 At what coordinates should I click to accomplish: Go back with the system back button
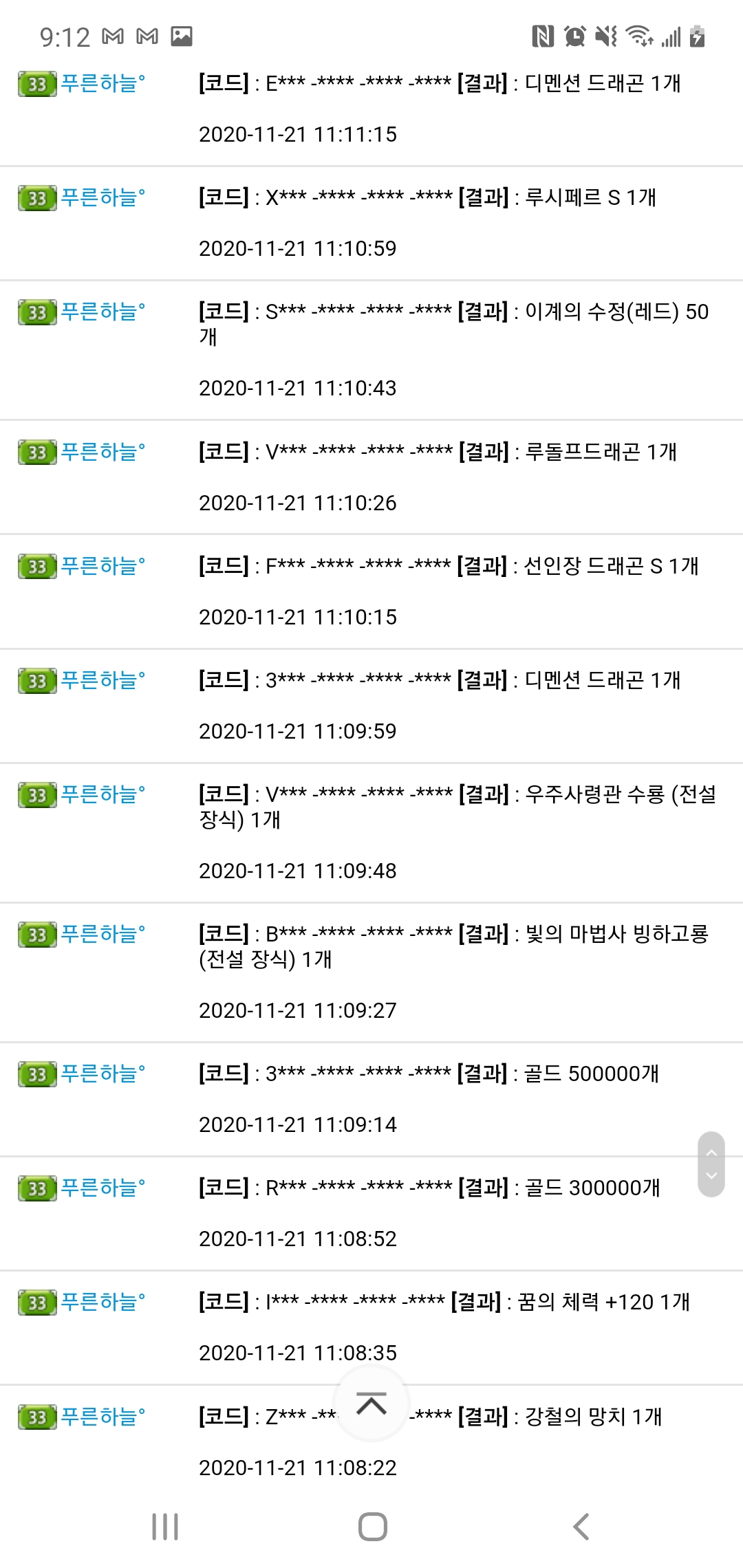tap(581, 1527)
